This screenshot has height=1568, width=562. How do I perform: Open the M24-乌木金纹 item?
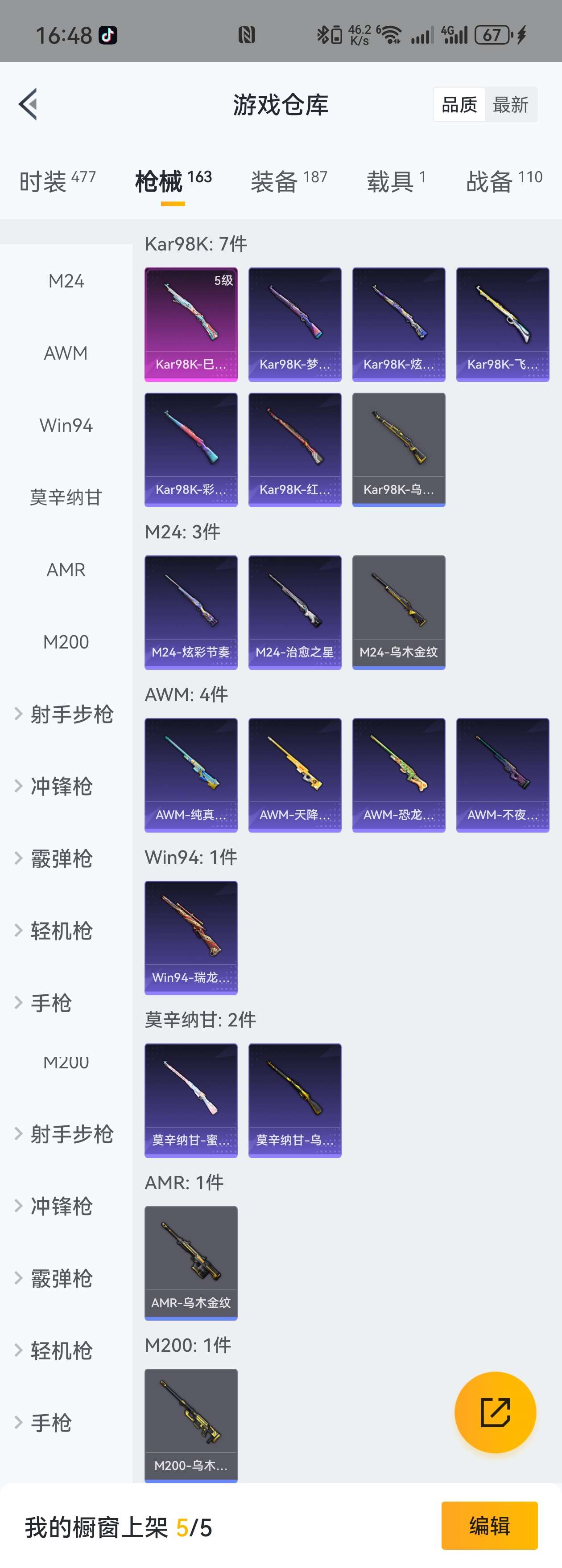coord(399,612)
